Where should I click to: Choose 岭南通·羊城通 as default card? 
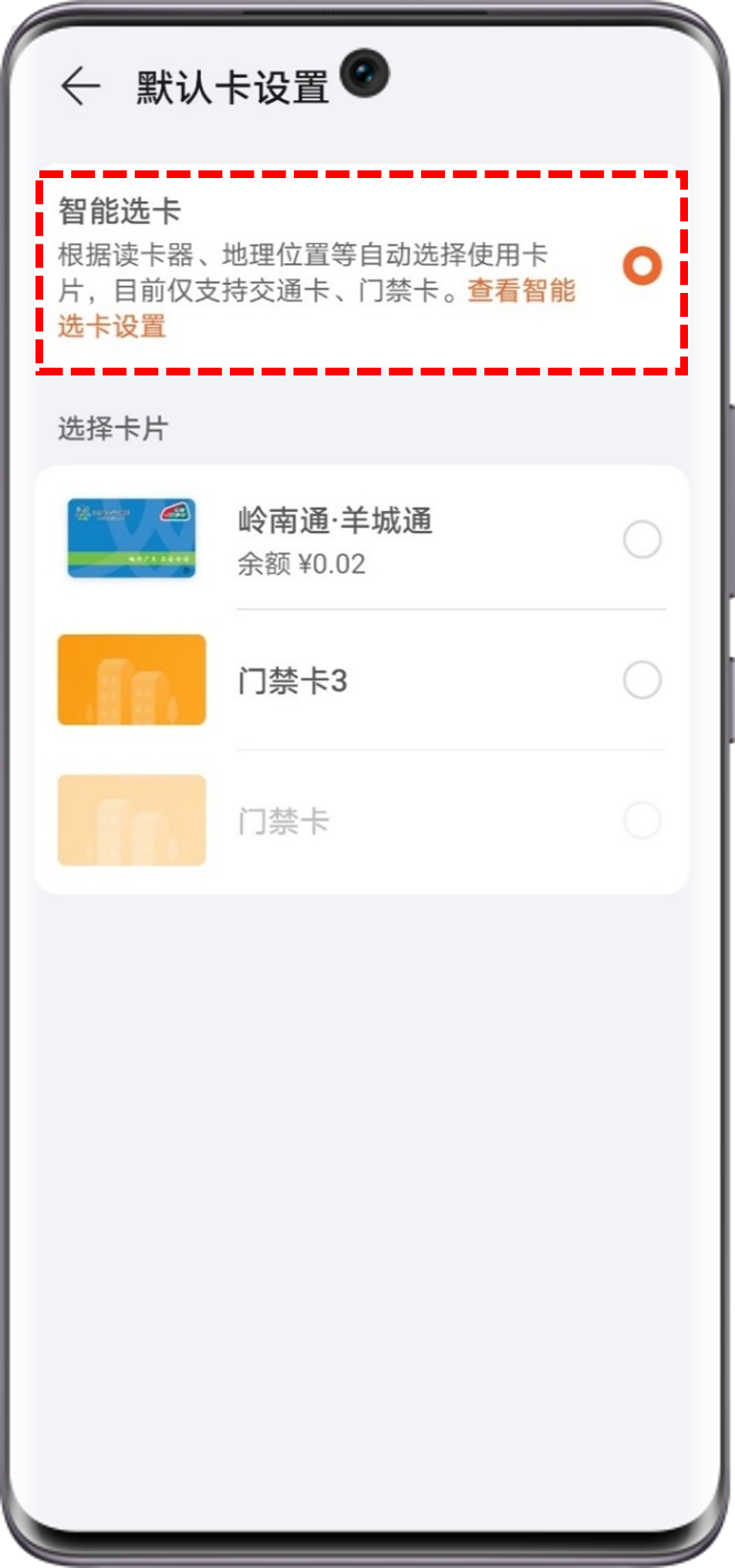click(x=642, y=539)
